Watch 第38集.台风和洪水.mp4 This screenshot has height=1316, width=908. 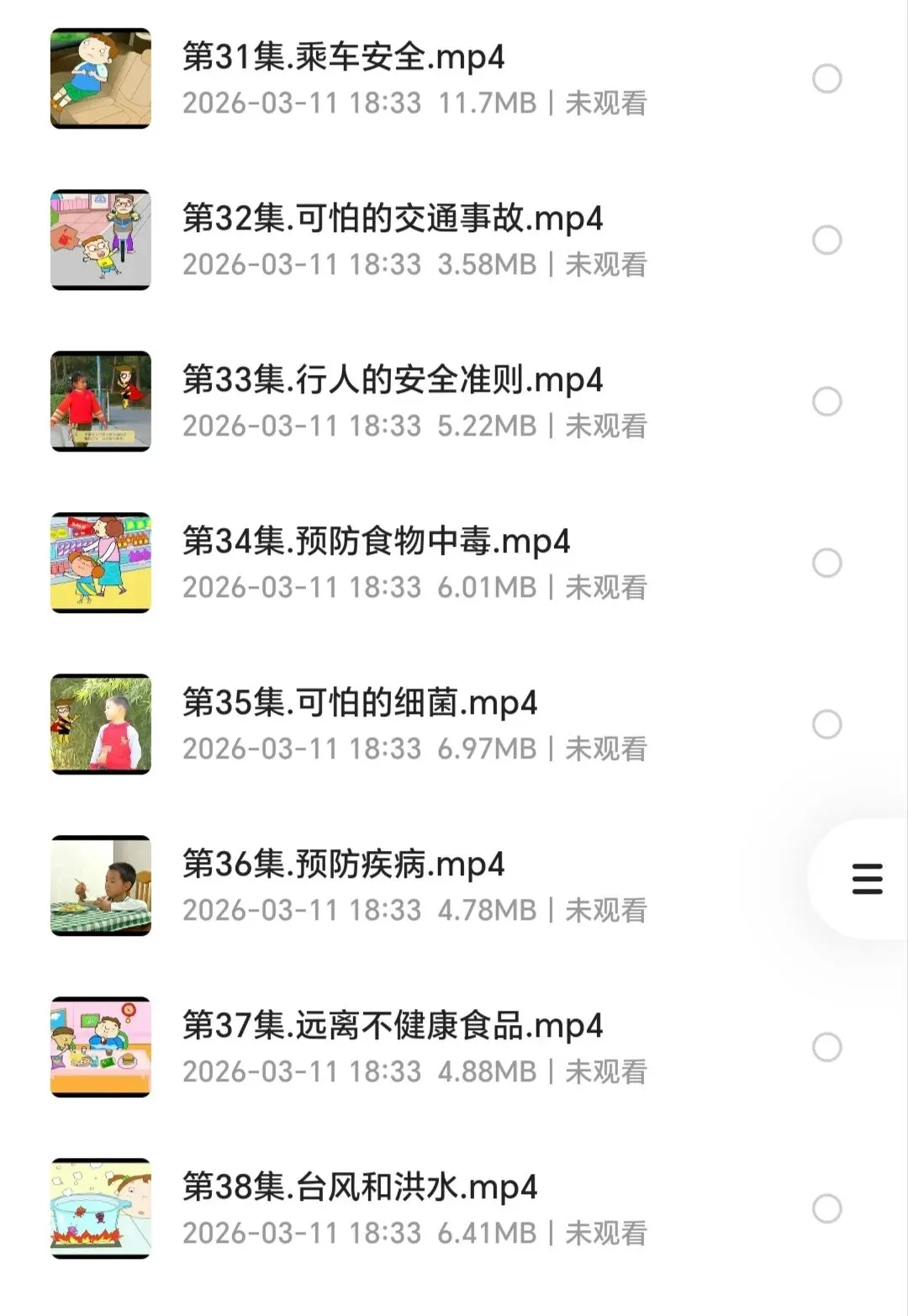359,1187
